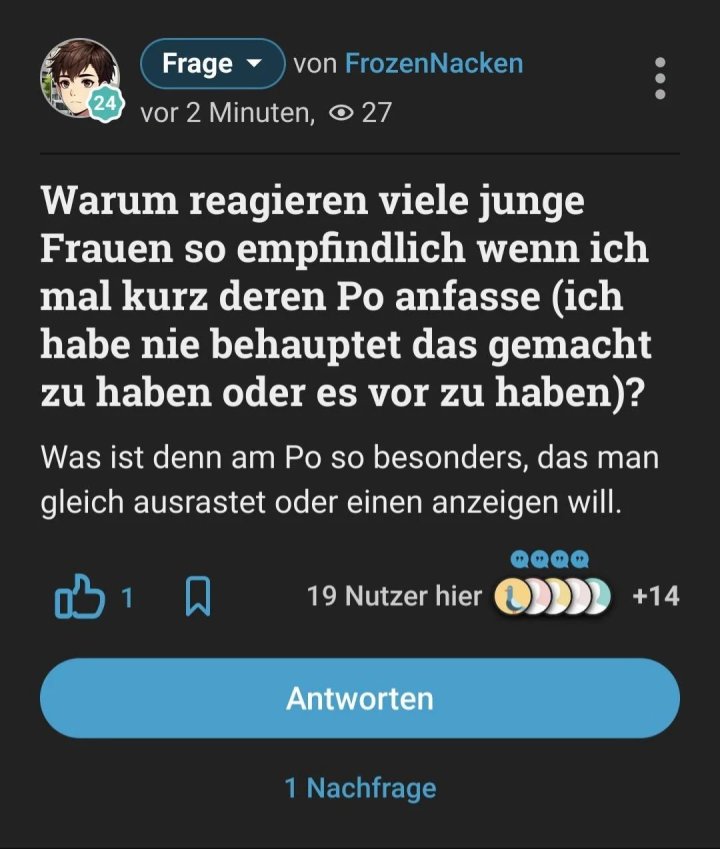Tap the Antworten button
This screenshot has width=720, height=849.
(x=360, y=698)
